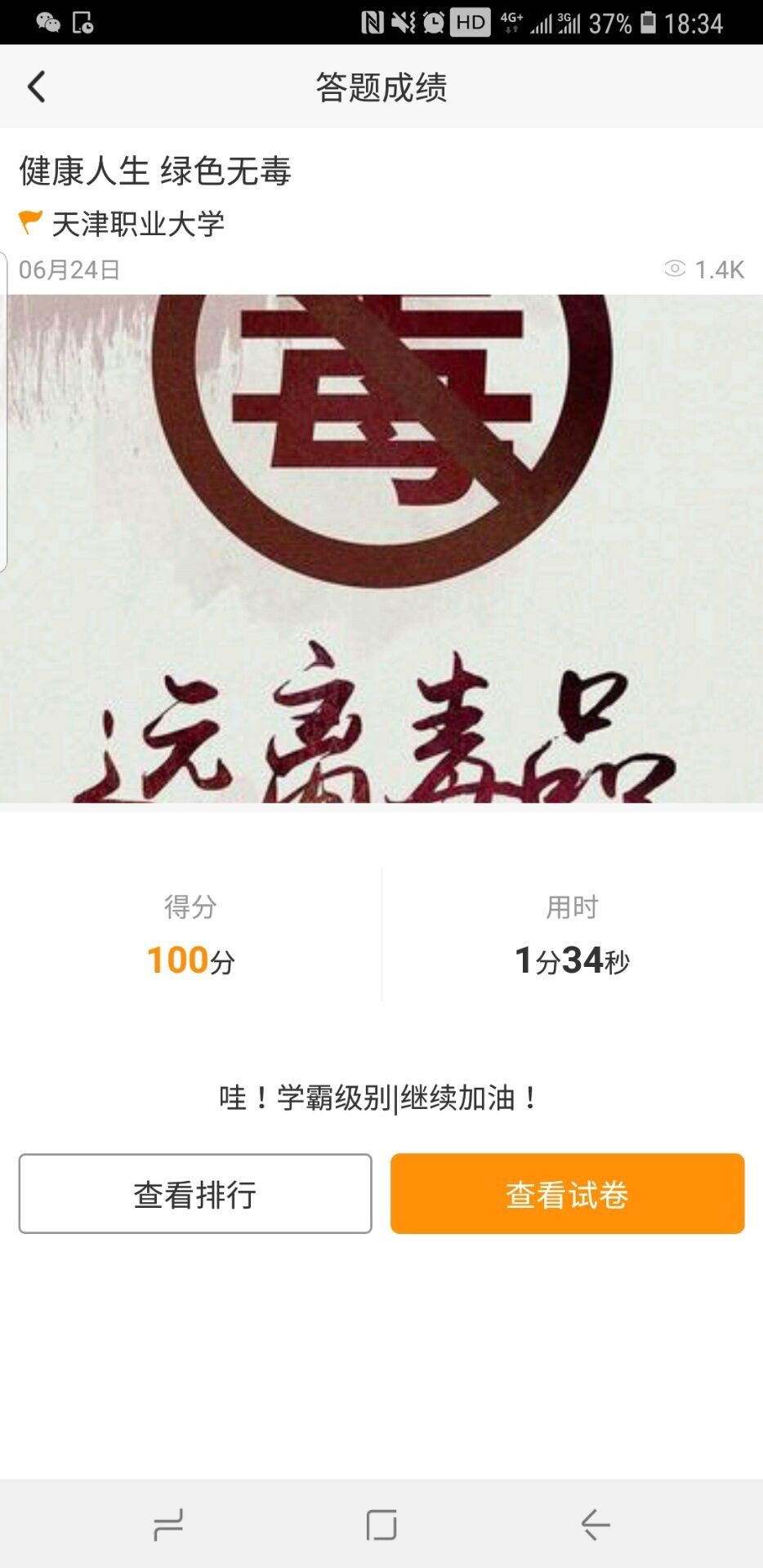This screenshot has height=1568, width=763.
Task: Open the 天津职业大学 organization link
Action: click(137, 224)
